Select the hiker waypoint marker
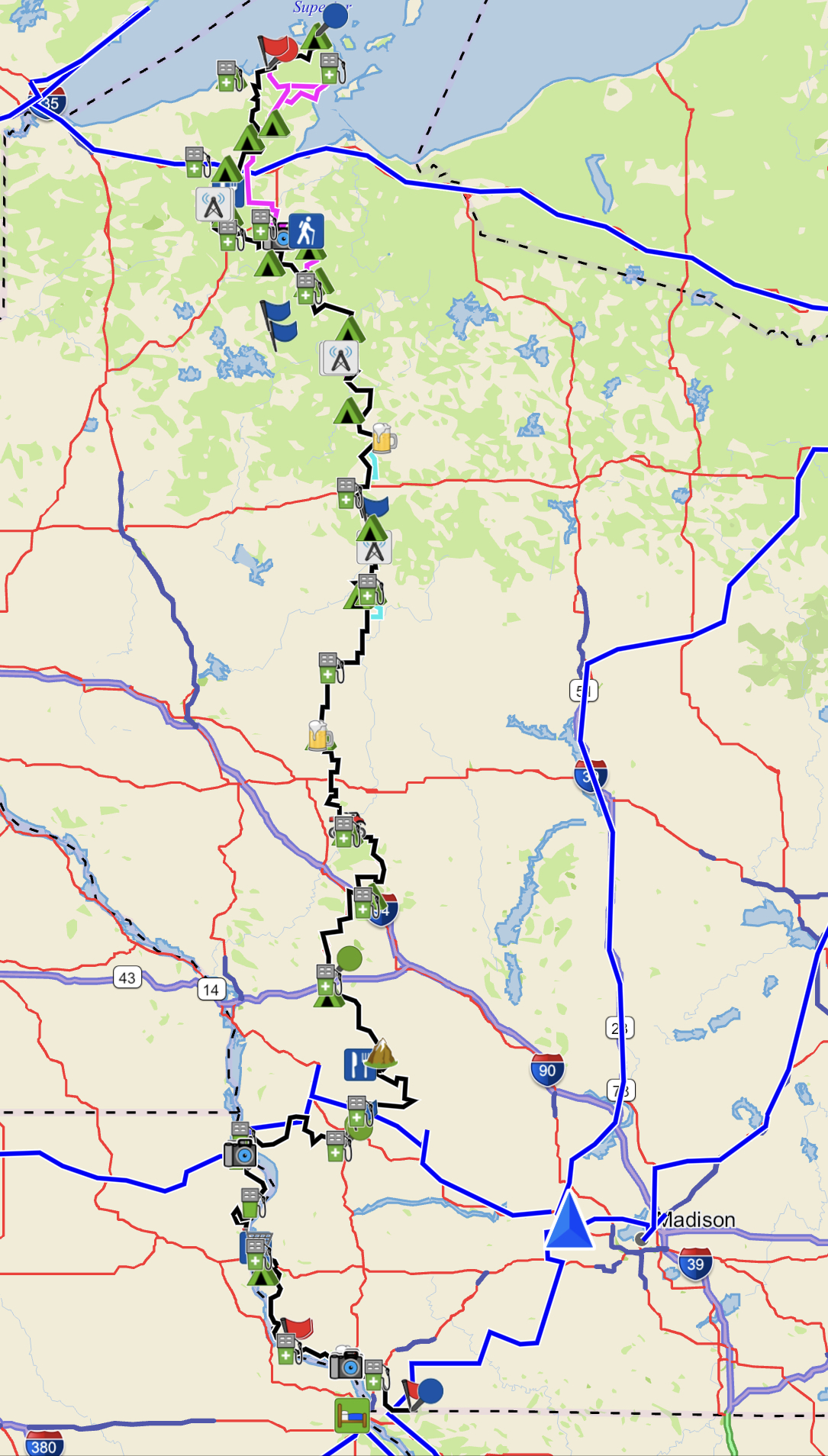Image resolution: width=828 pixels, height=1456 pixels. [x=306, y=230]
